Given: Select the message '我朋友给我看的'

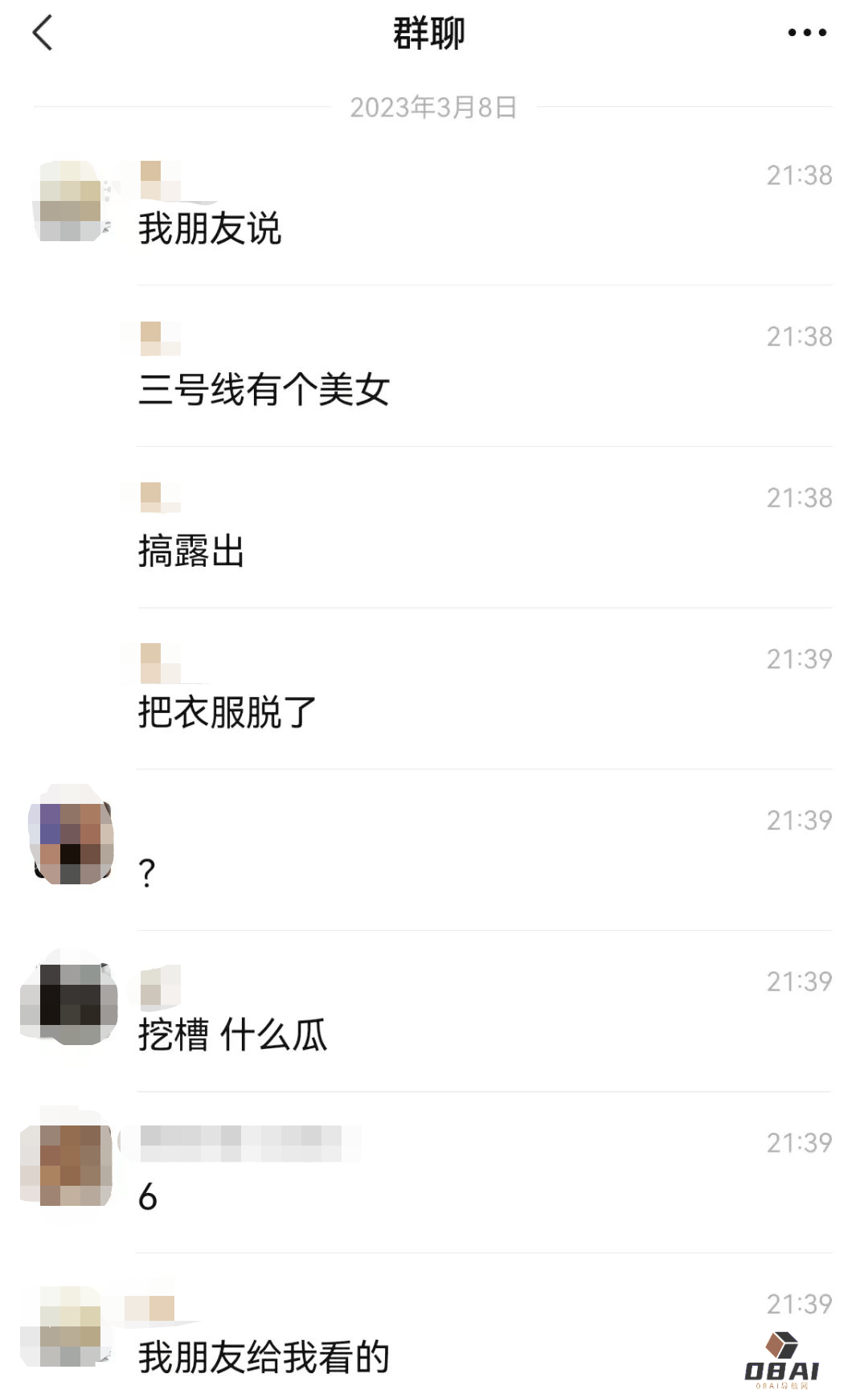Looking at the screenshot, I should coord(263,1356).
